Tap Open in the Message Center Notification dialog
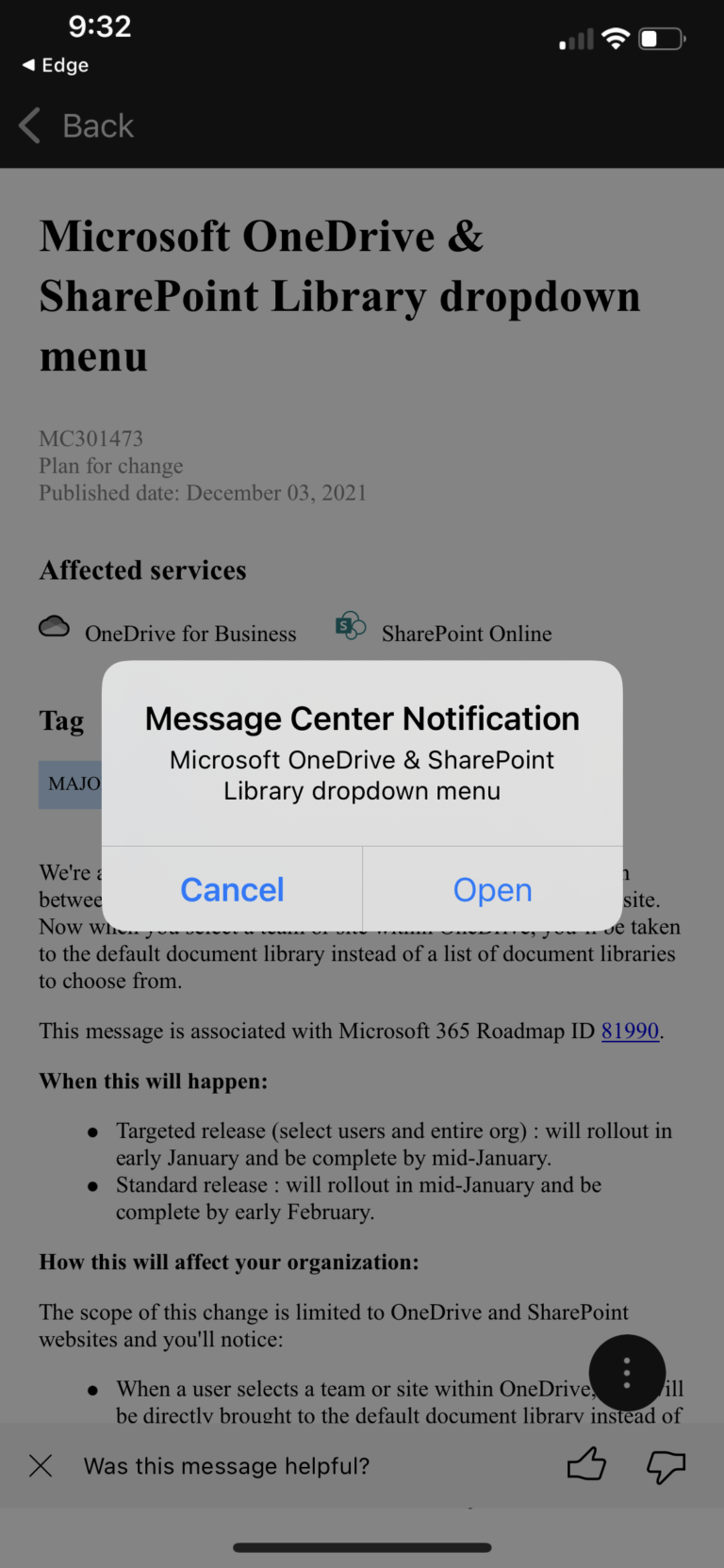Screen dimensions: 724x1568 click(x=491, y=889)
